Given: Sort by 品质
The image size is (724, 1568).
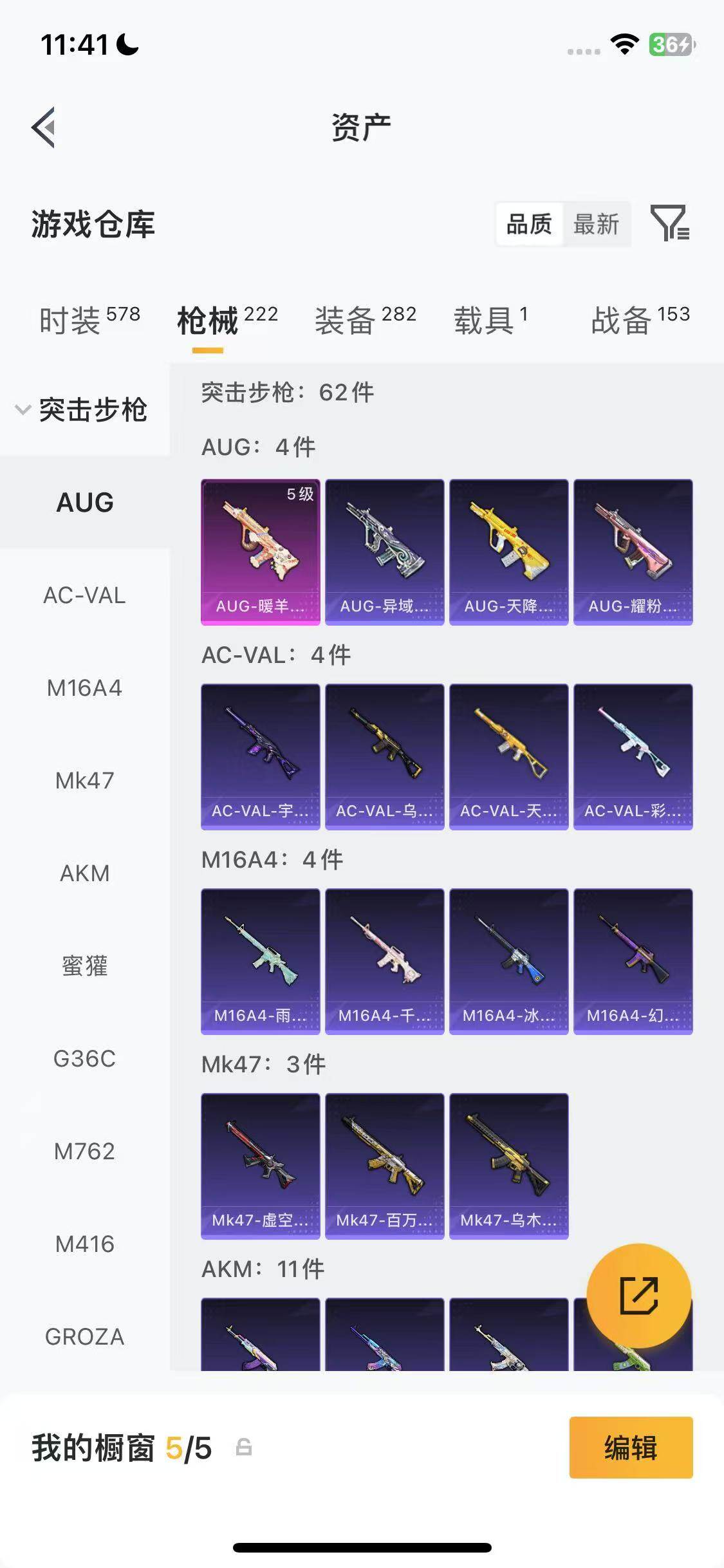Looking at the screenshot, I should point(529,224).
